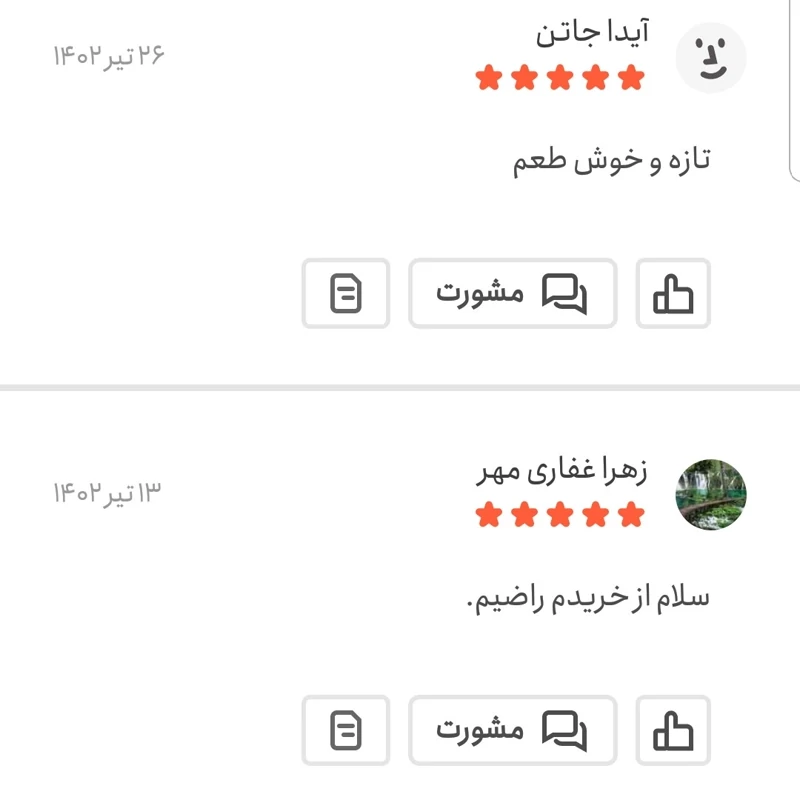Open the document icon under آیدا جاتن's review
Image resolution: width=800 pixels, height=800 pixels.
(346, 293)
